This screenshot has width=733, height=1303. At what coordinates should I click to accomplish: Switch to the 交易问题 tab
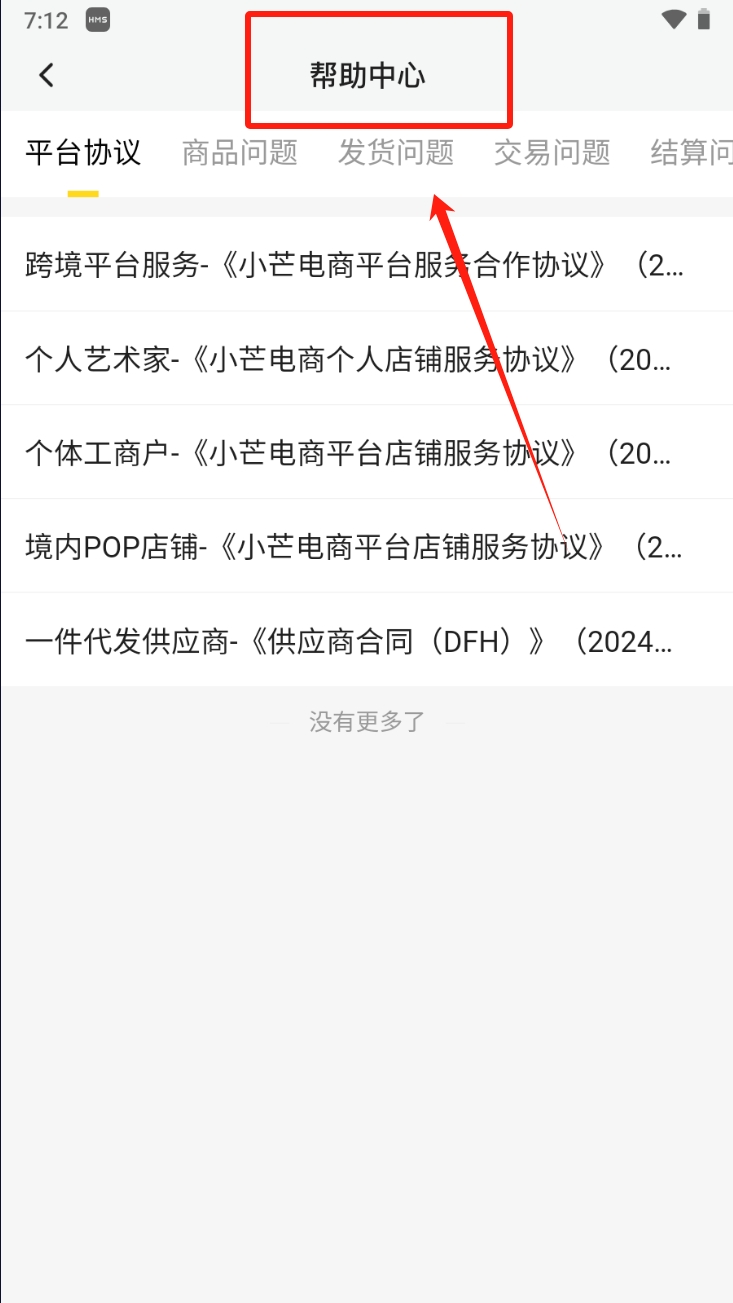(552, 153)
